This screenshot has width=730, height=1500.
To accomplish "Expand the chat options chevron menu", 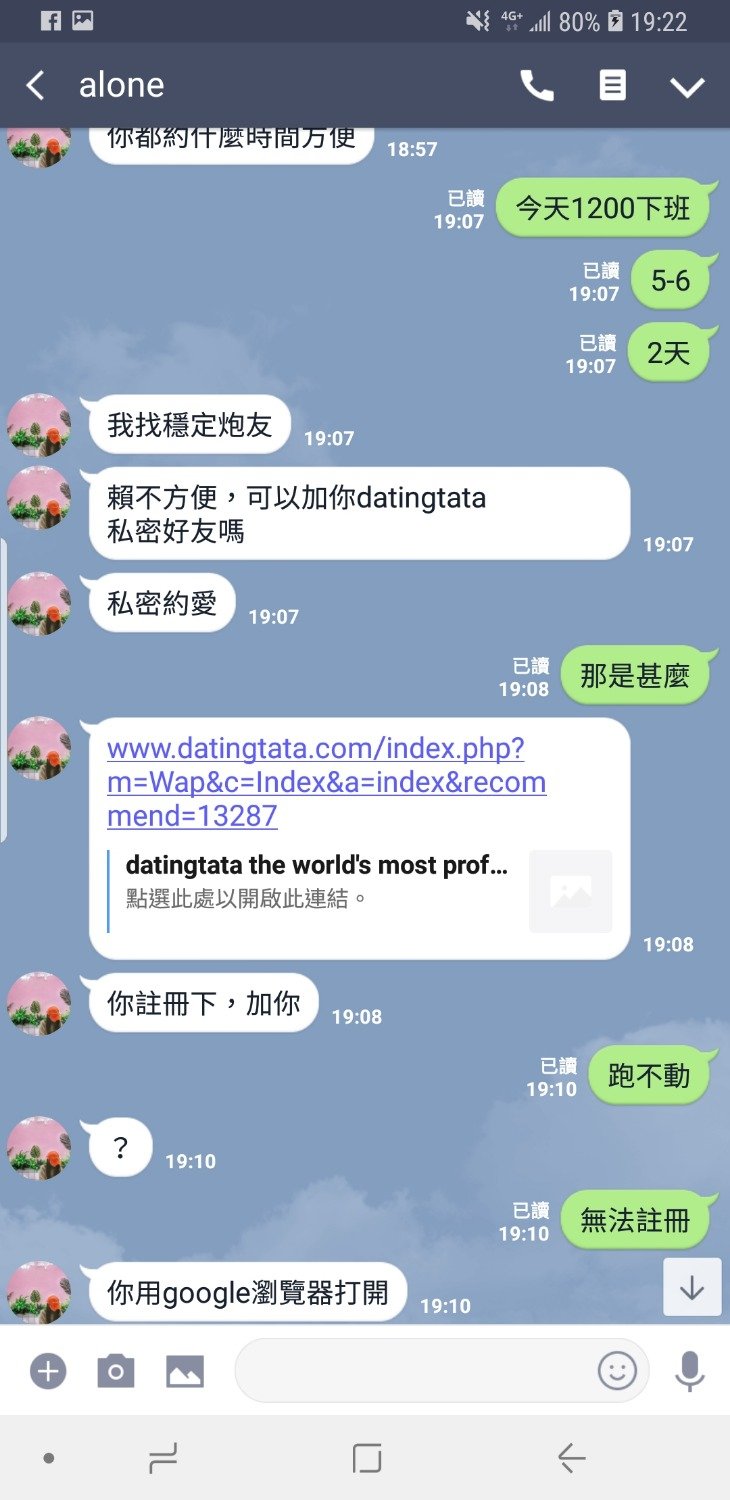I will (688, 87).
